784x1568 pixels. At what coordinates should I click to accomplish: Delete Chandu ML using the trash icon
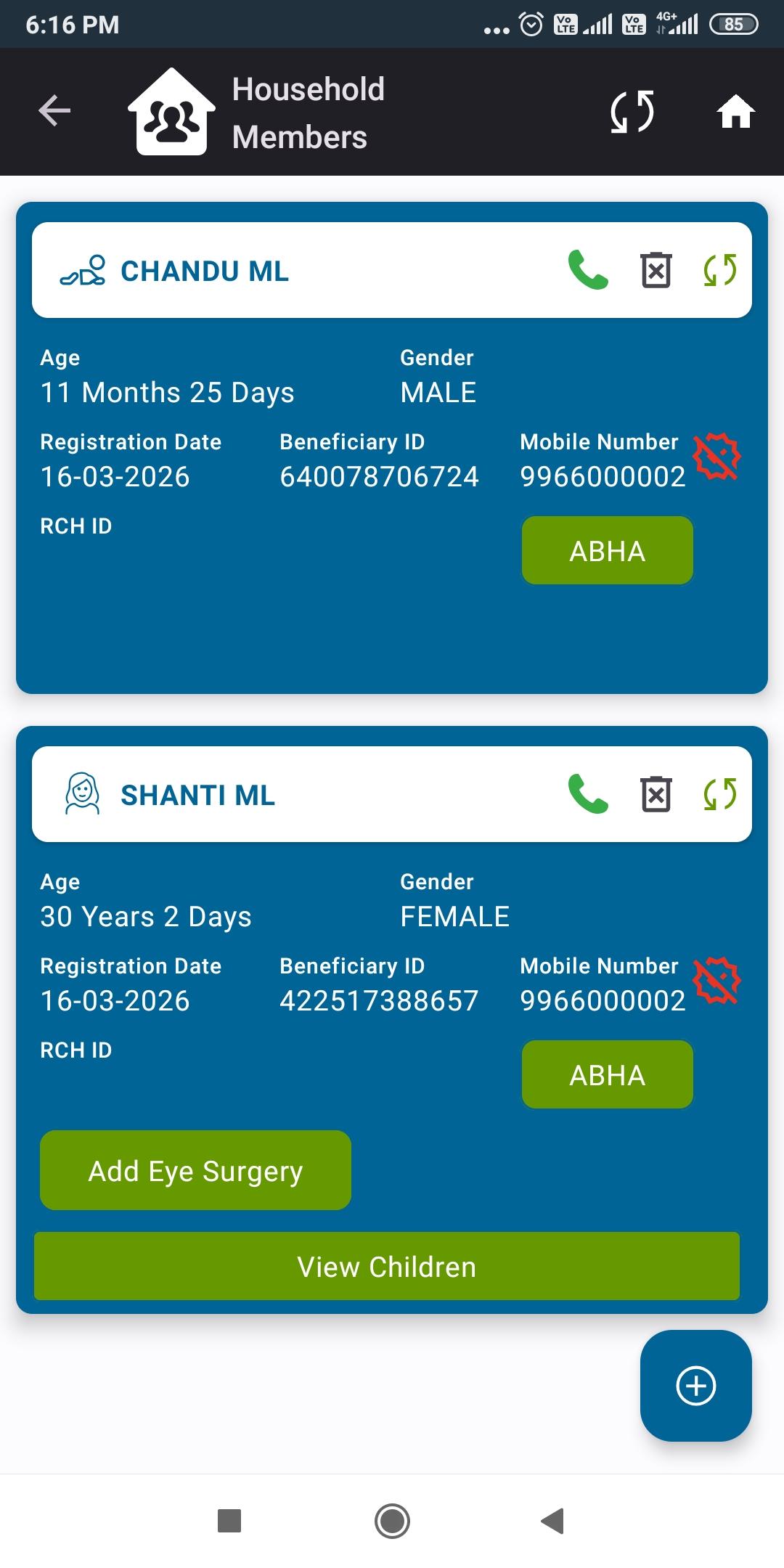coord(656,270)
